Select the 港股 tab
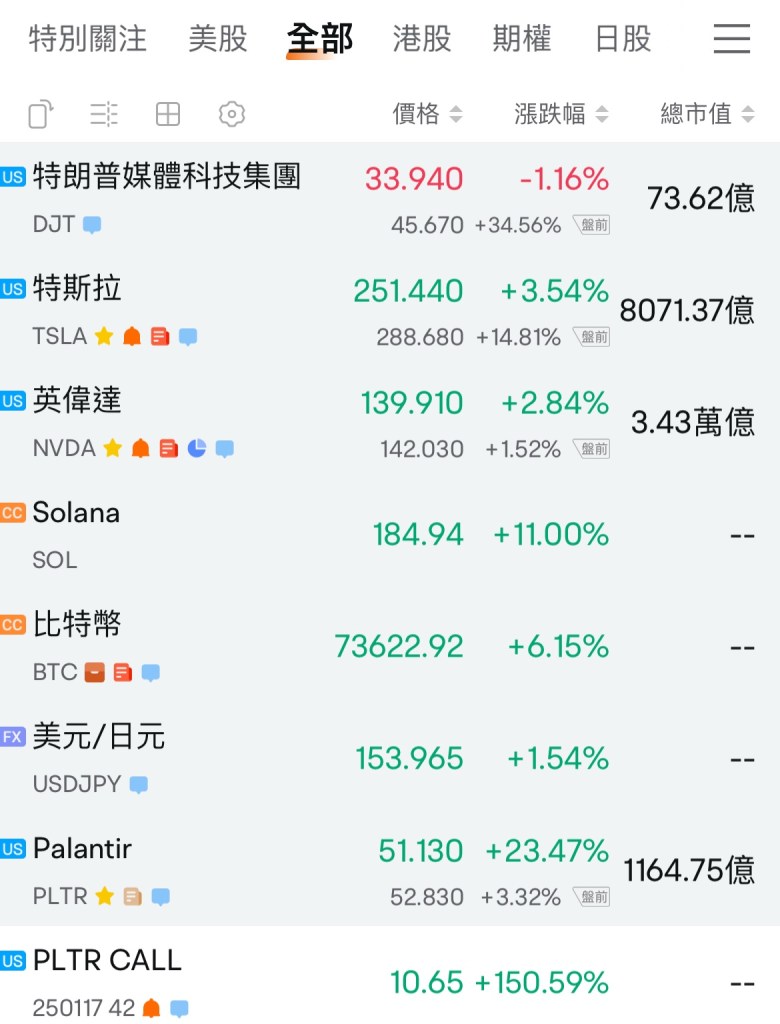780x1024 pixels. (421, 39)
